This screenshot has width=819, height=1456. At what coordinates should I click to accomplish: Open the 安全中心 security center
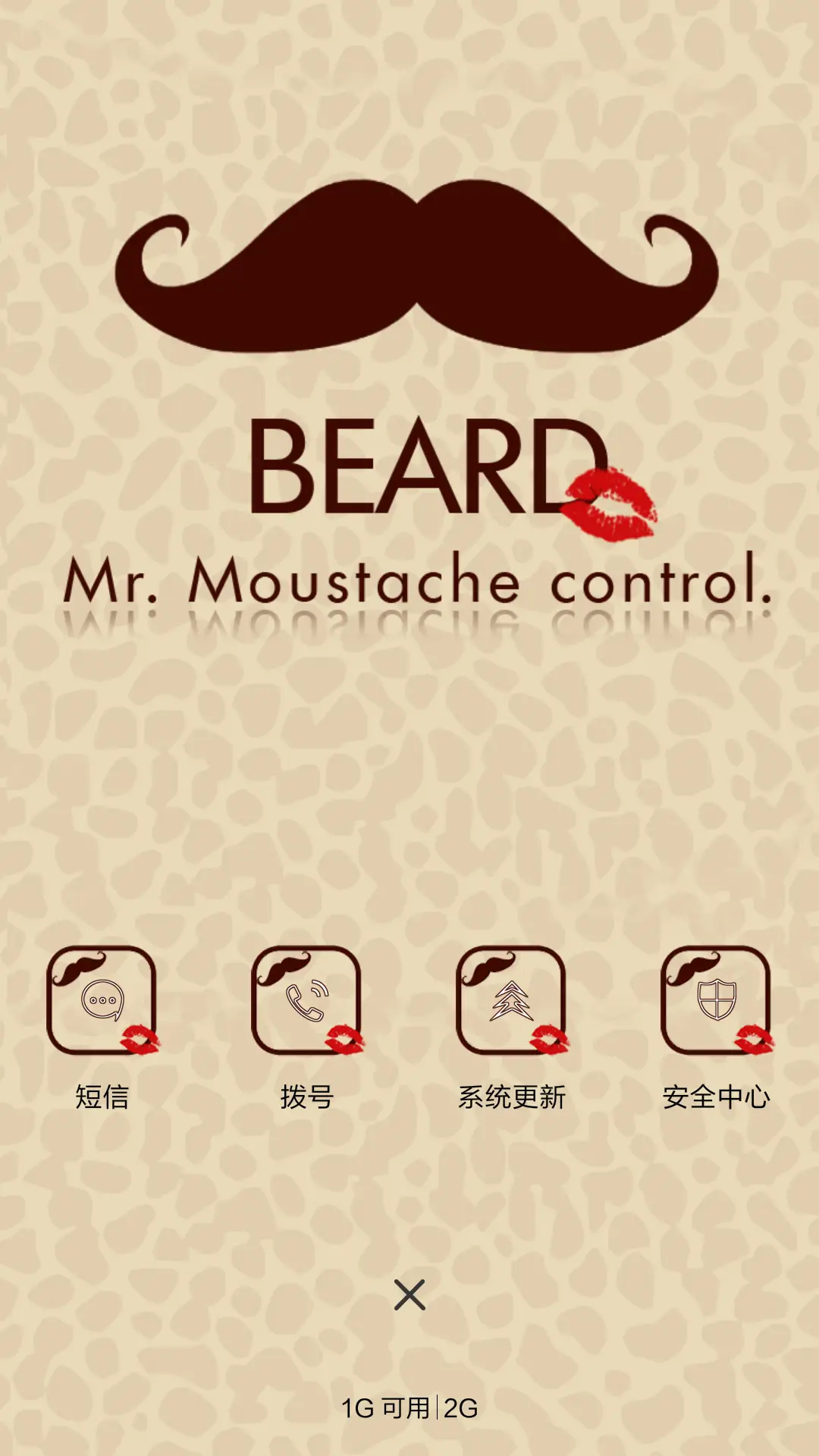click(x=716, y=1001)
